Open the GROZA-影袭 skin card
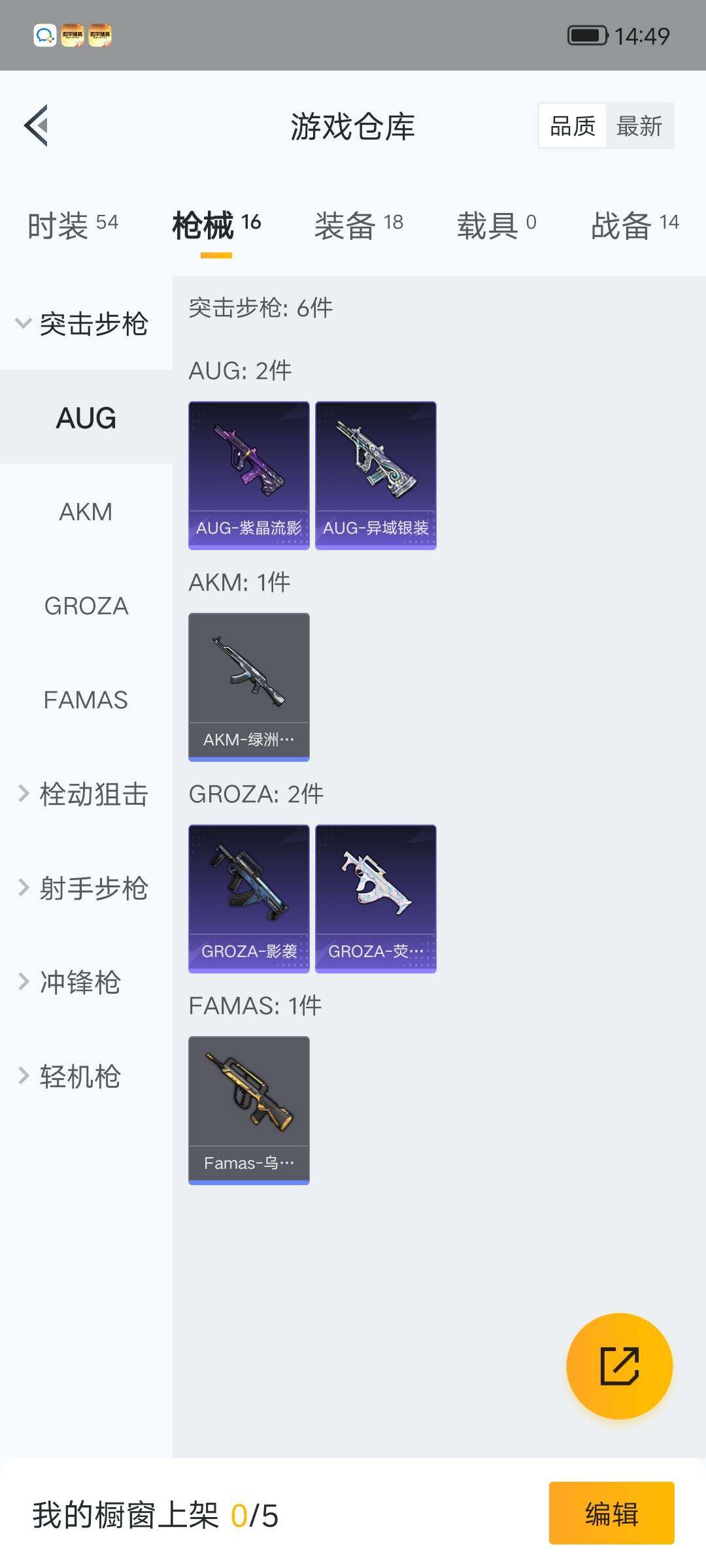This screenshot has width=706, height=1568. (x=248, y=898)
